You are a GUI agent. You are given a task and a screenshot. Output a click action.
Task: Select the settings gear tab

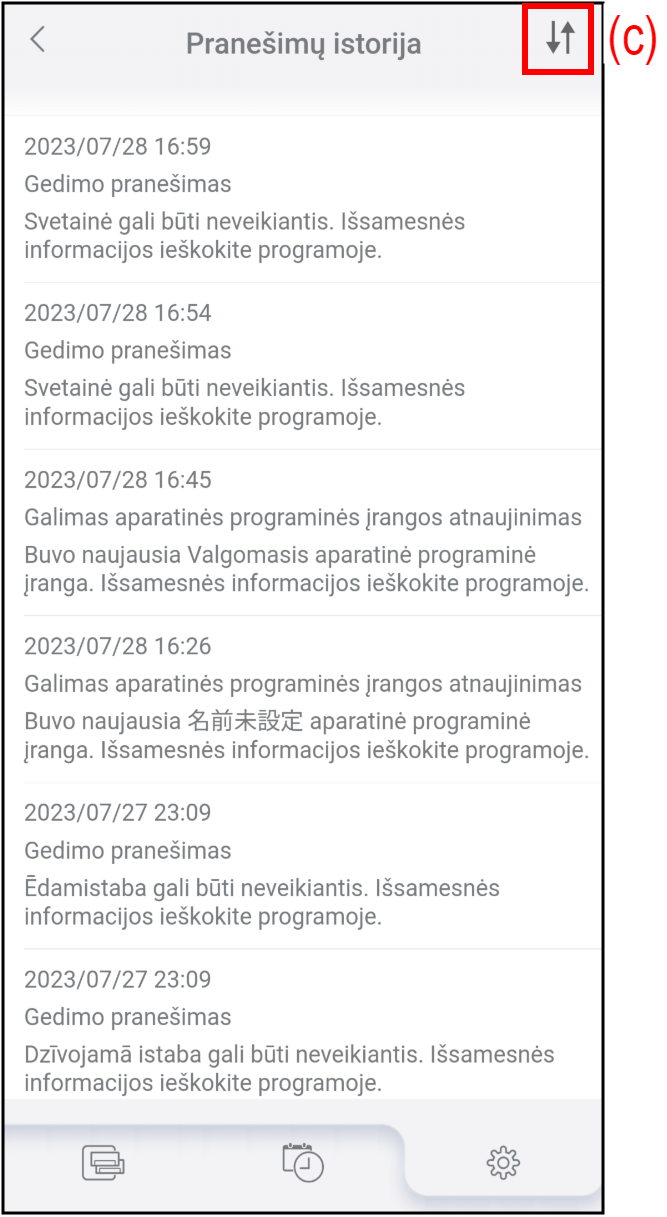tap(503, 1162)
